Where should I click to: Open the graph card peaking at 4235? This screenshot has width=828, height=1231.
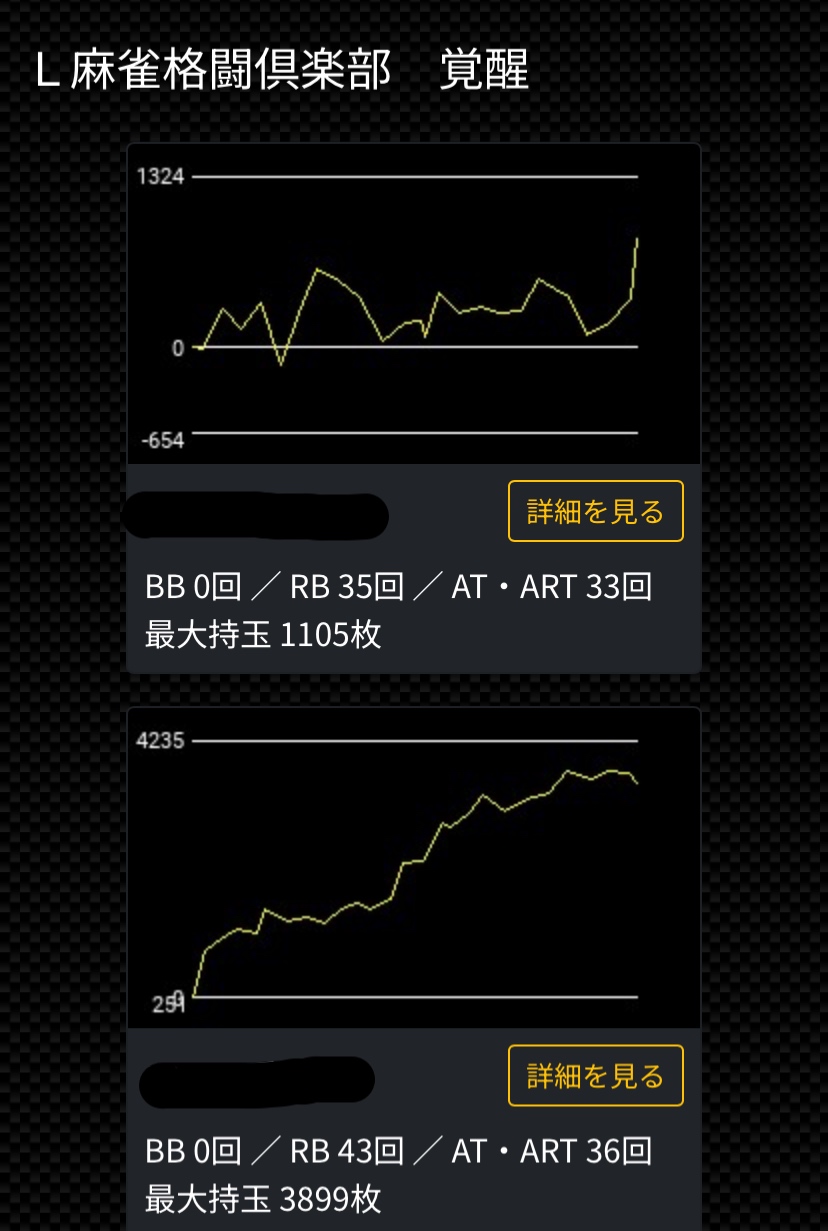(413, 868)
